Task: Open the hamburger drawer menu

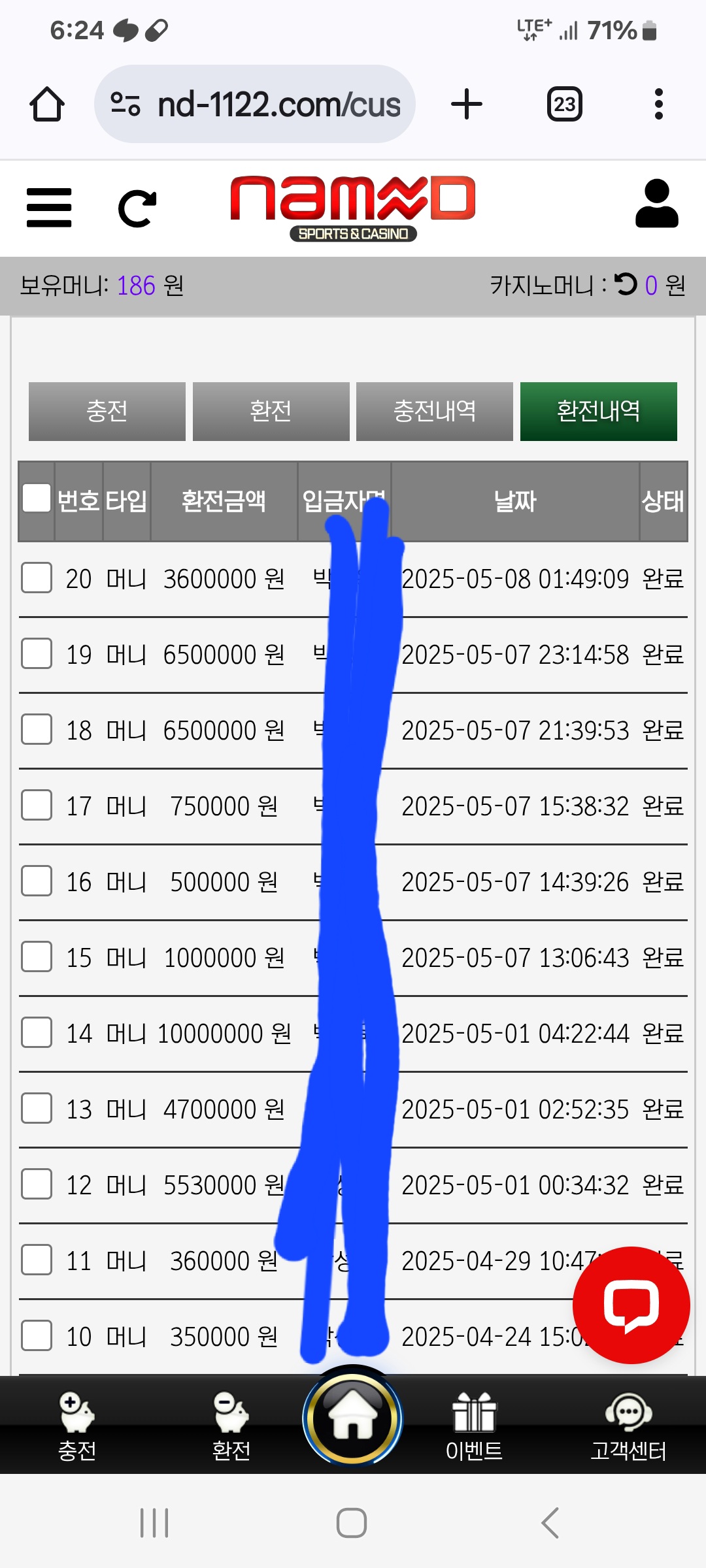Action: coord(49,208)
